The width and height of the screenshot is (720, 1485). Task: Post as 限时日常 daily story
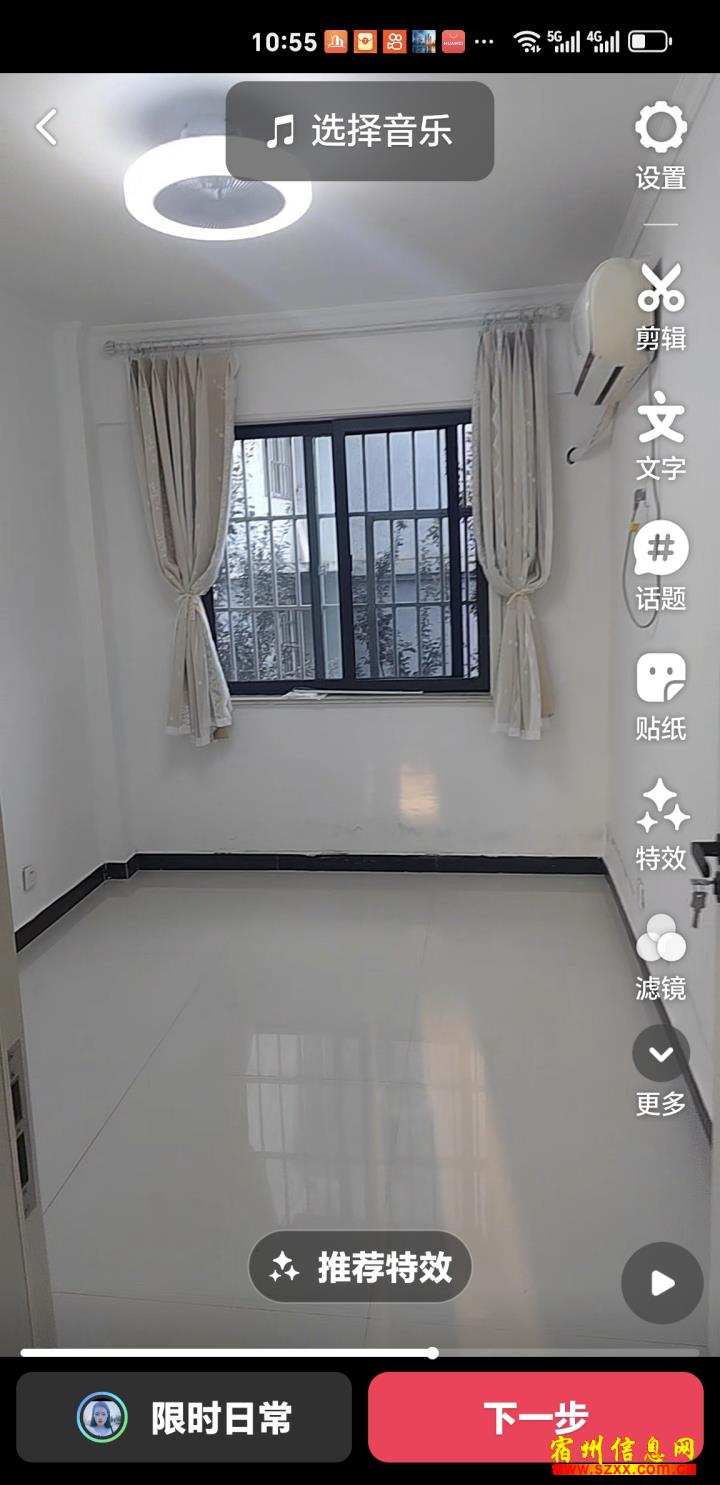[184, 1417]
